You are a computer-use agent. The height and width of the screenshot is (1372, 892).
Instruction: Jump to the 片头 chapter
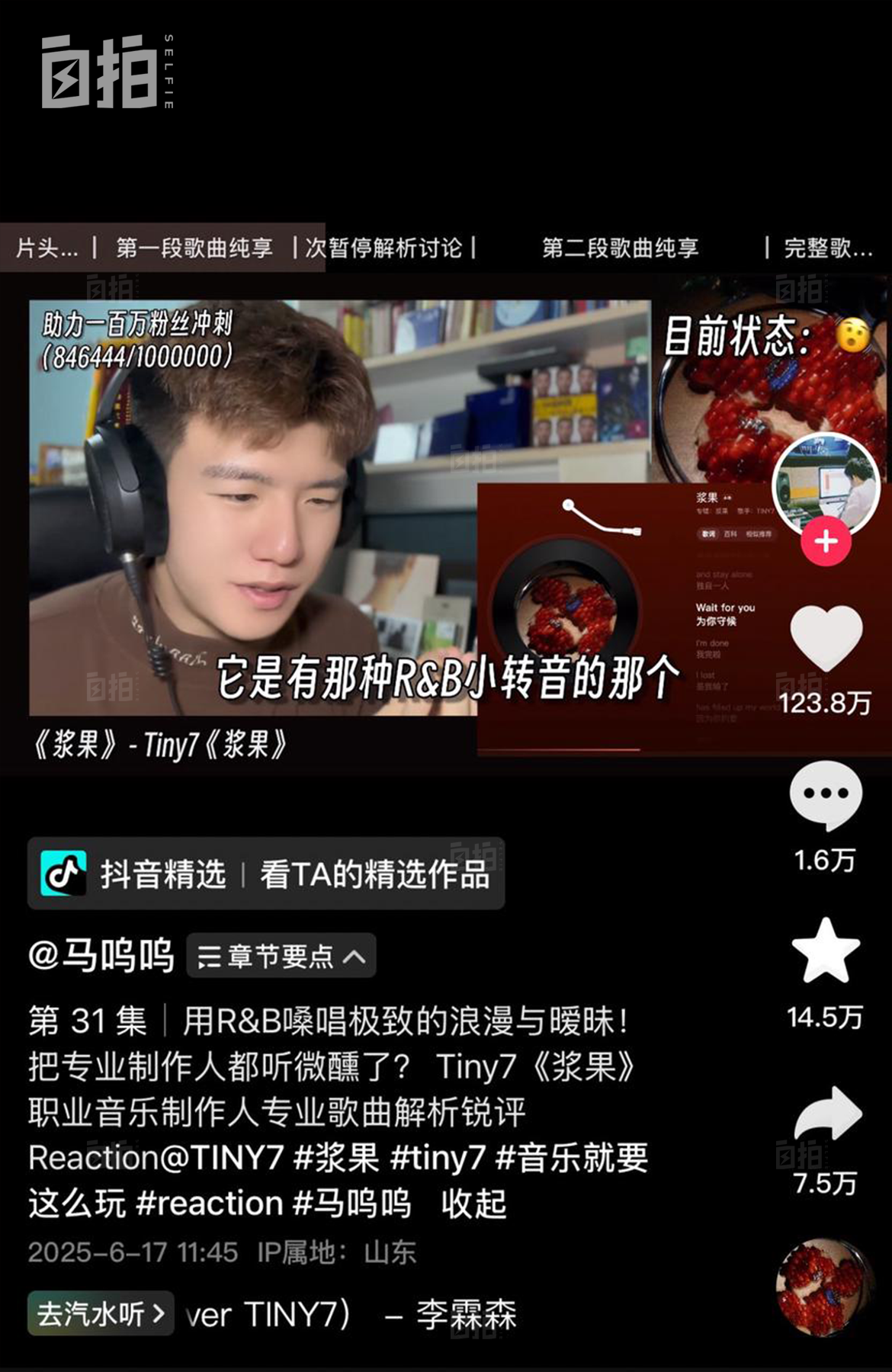[x=47, y=248]
